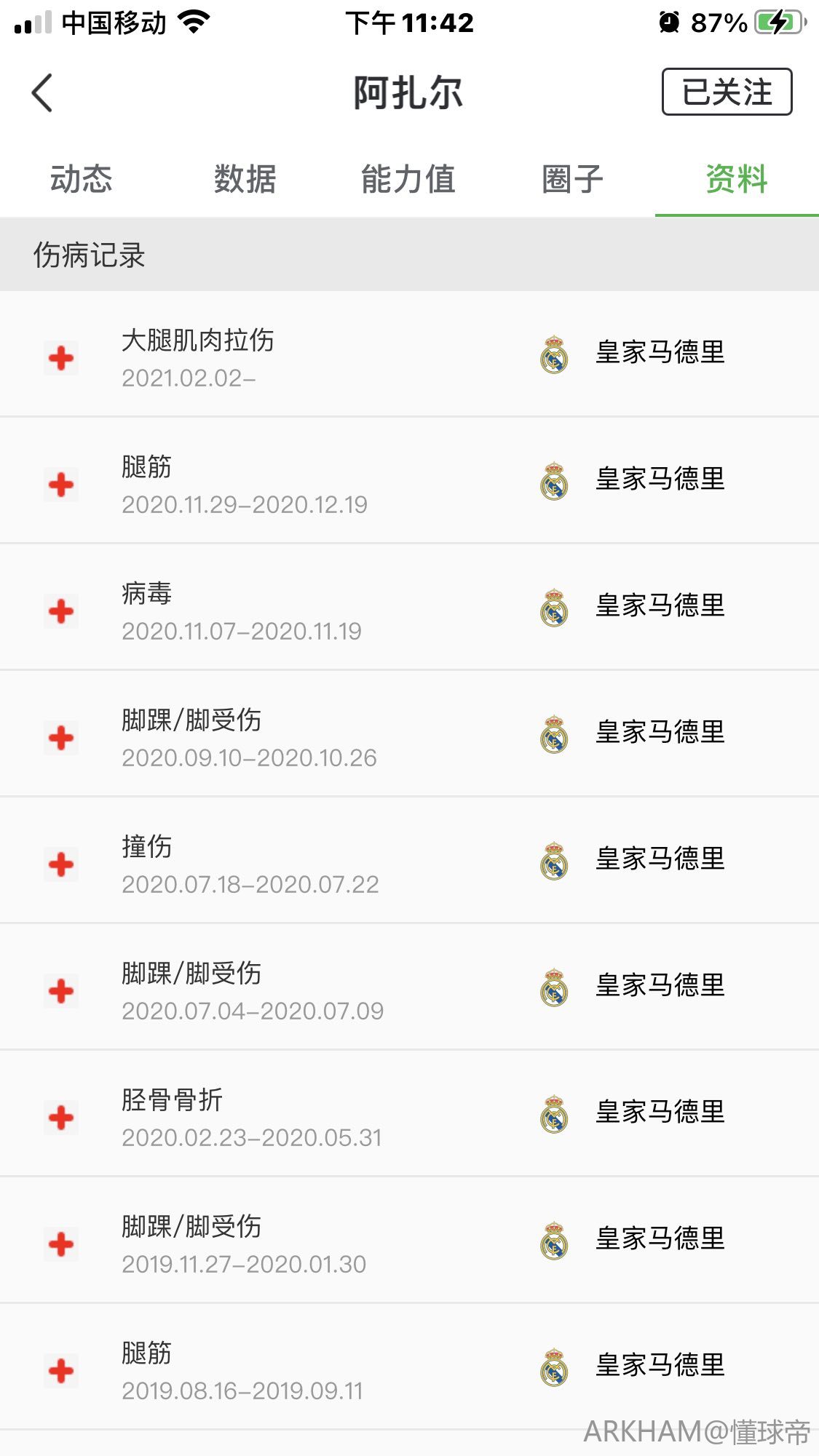Open the 腿筋 record dated 2019.08.16

(409, 1367)
